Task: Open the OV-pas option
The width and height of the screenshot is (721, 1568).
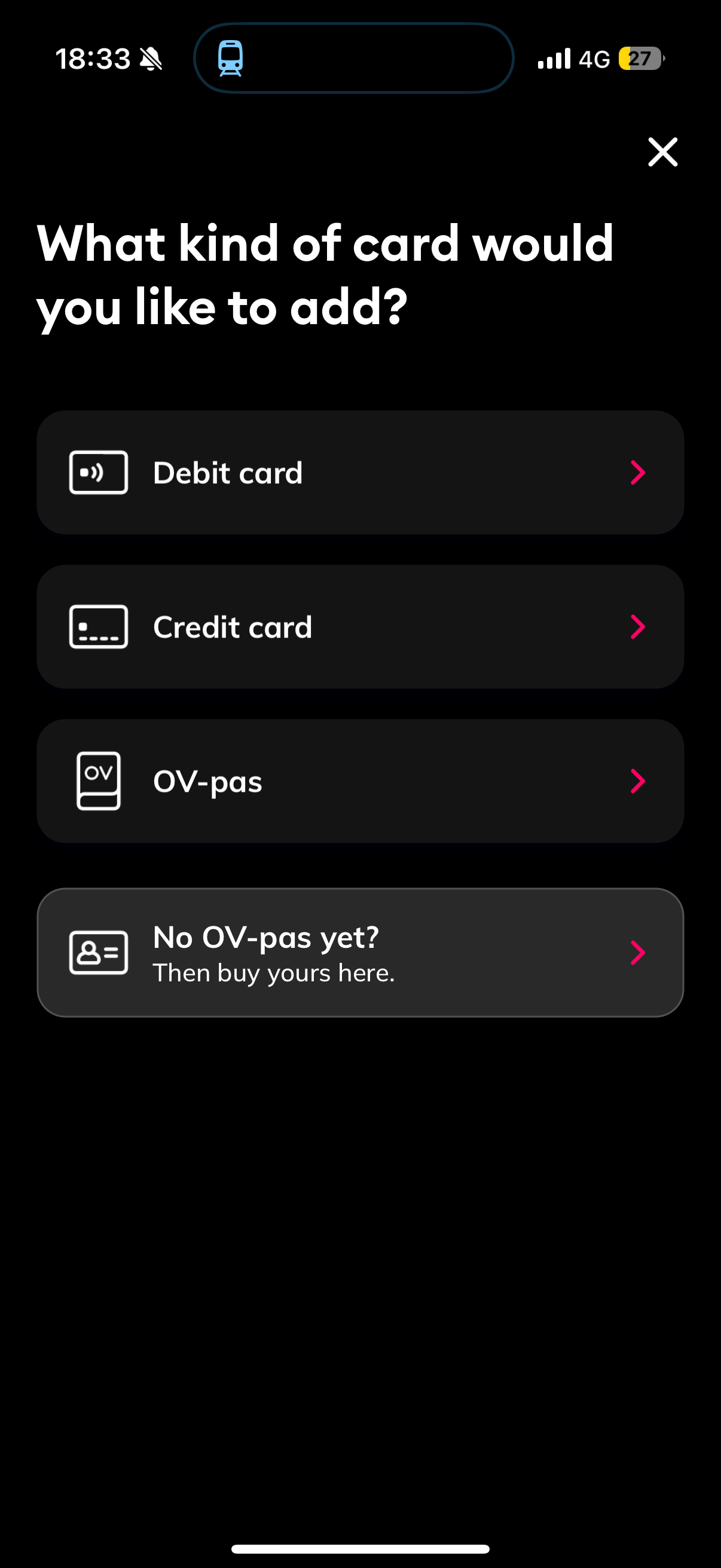Action: (360, 781)
